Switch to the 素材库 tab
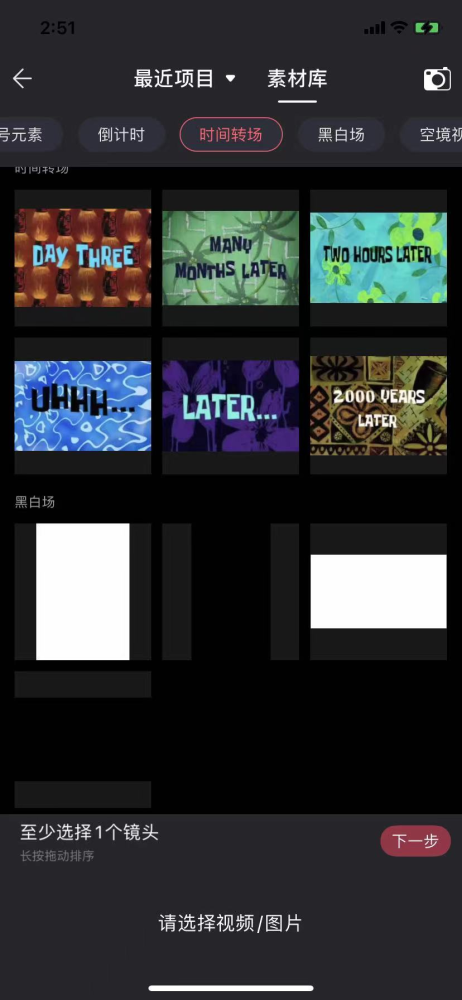 297,78
